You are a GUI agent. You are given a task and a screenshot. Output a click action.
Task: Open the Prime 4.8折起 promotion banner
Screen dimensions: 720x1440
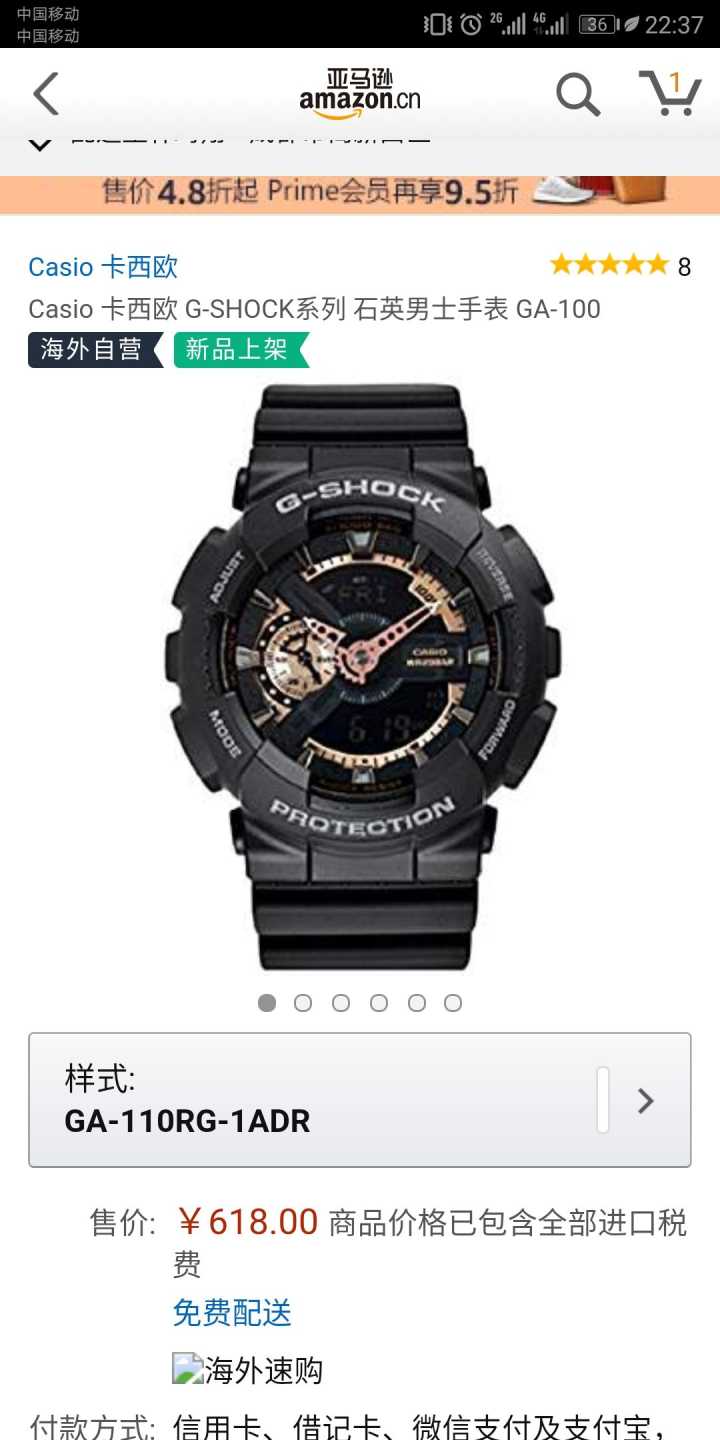(x=360, y=192)
